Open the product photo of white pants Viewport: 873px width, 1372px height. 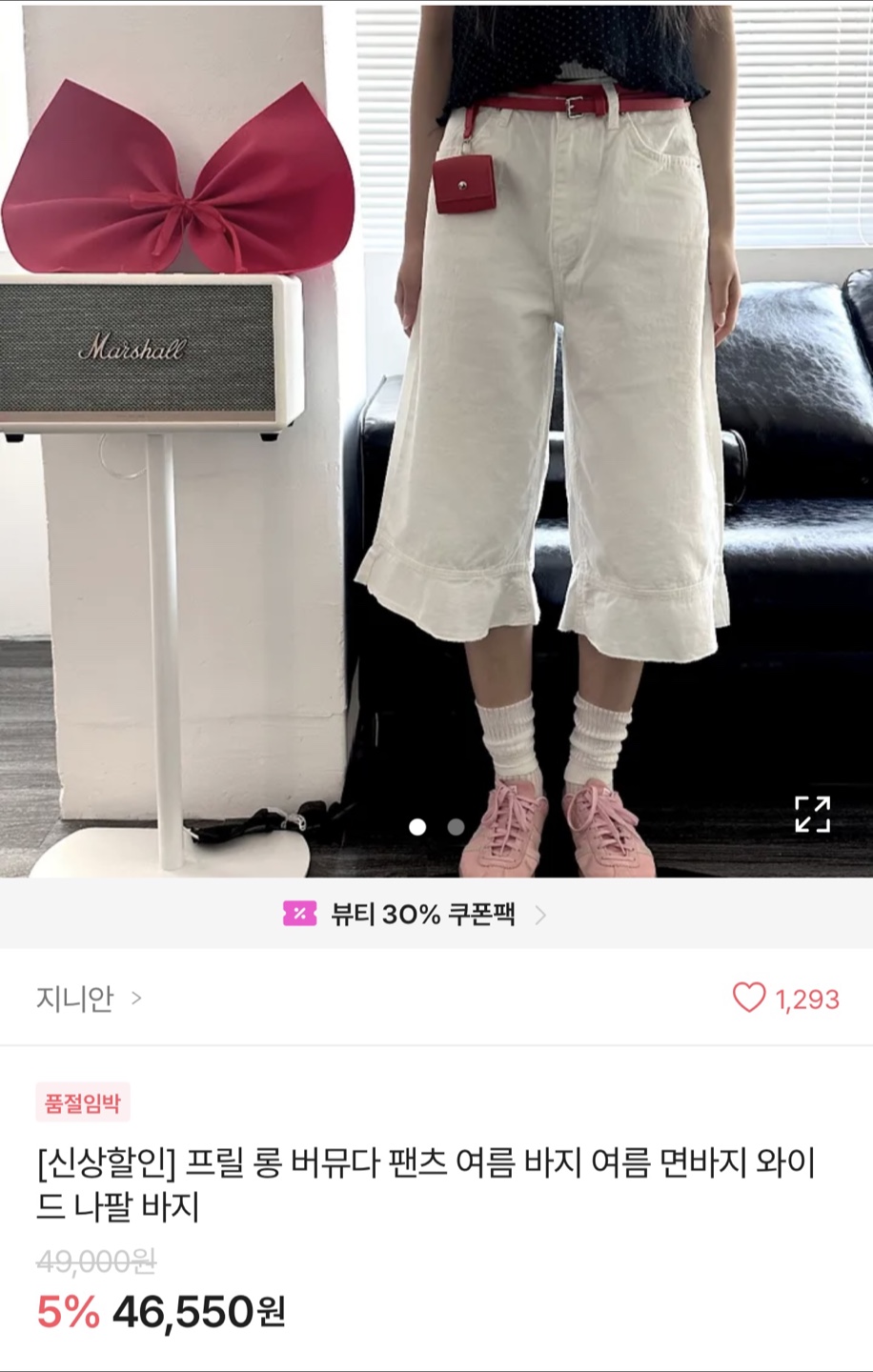[436, 439]
